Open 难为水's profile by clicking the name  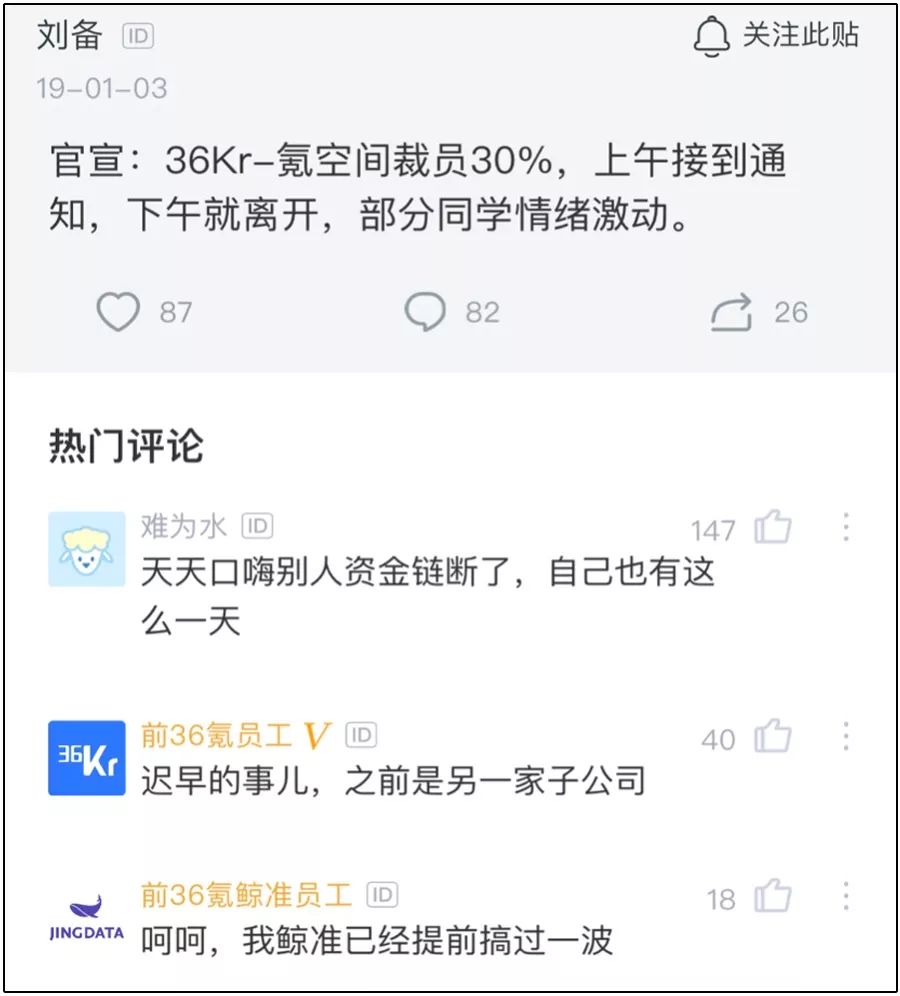pyautogui.click(x=180, y=524)
